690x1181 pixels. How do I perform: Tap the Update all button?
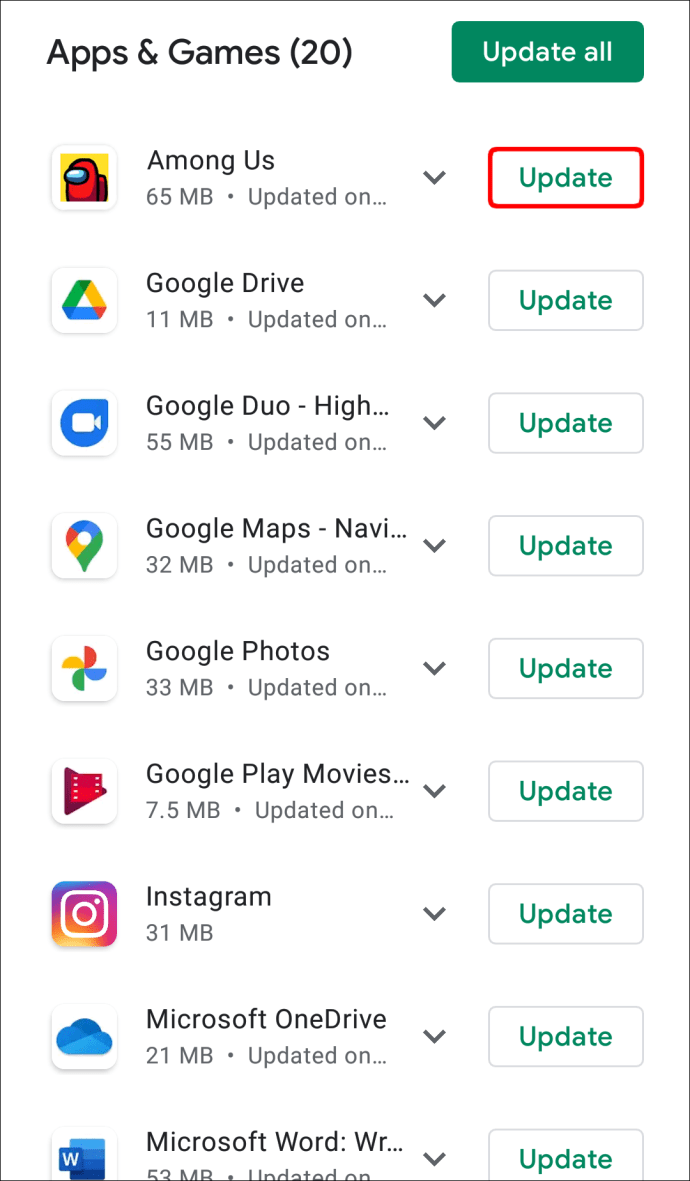pos(547,52)
